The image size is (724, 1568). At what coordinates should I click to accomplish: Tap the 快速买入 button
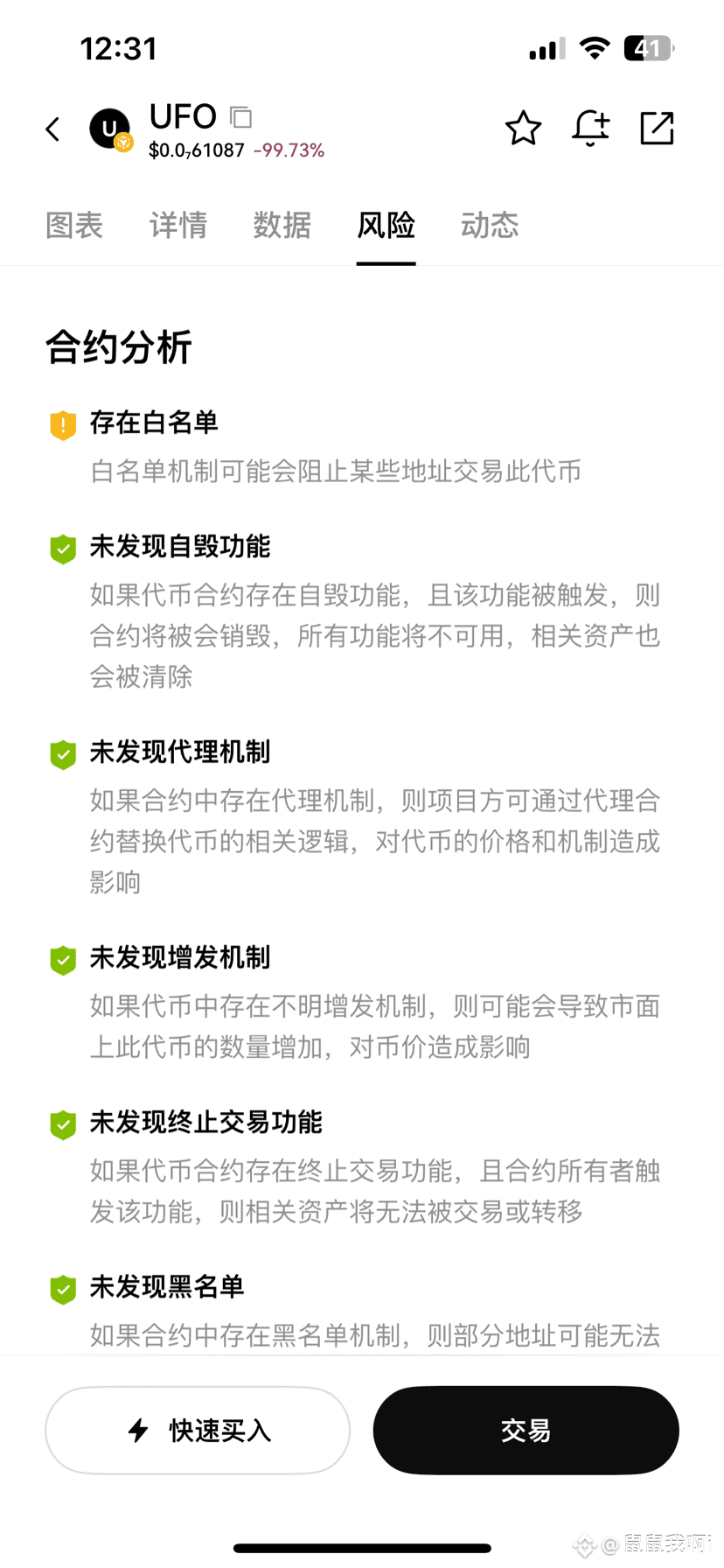click(x=198, y=1430)
